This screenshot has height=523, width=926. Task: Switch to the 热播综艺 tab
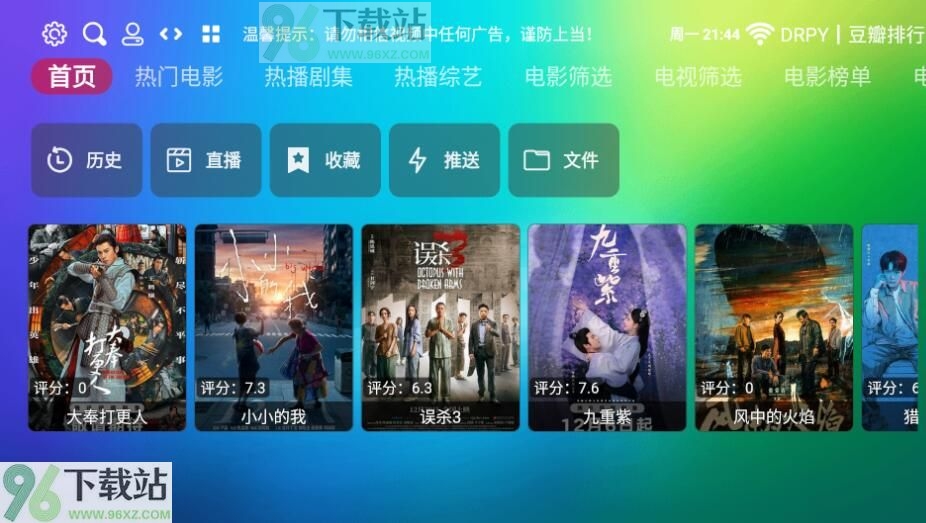click(x=438, y=77)
